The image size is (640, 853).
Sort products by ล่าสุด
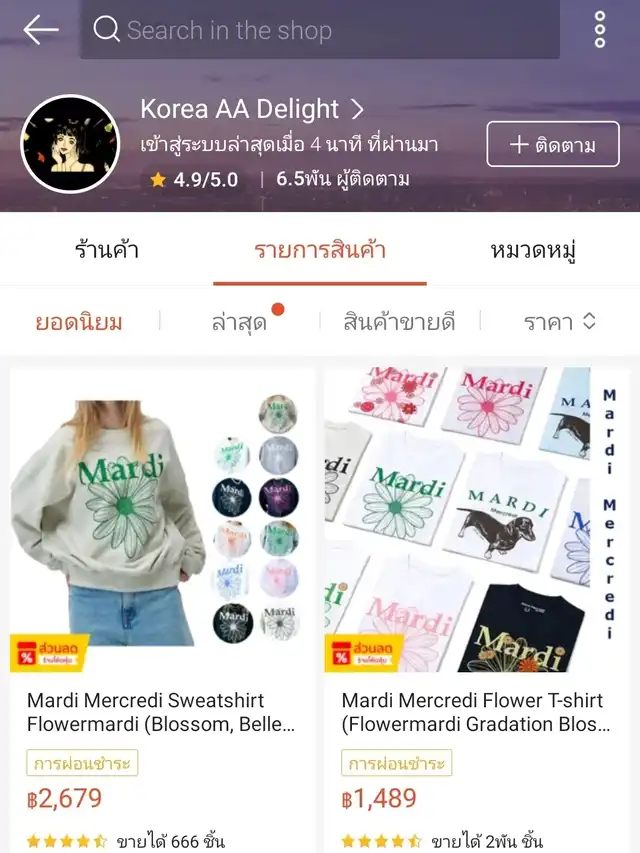point(239,322)
